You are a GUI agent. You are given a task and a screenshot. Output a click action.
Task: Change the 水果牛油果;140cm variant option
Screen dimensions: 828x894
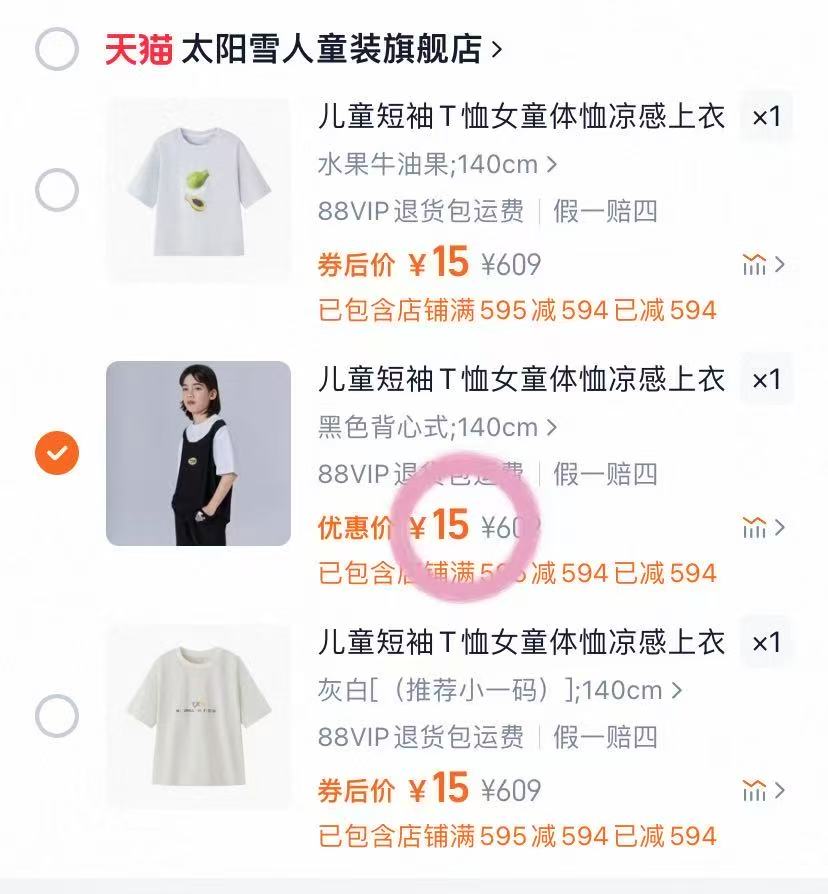[437, 164]
